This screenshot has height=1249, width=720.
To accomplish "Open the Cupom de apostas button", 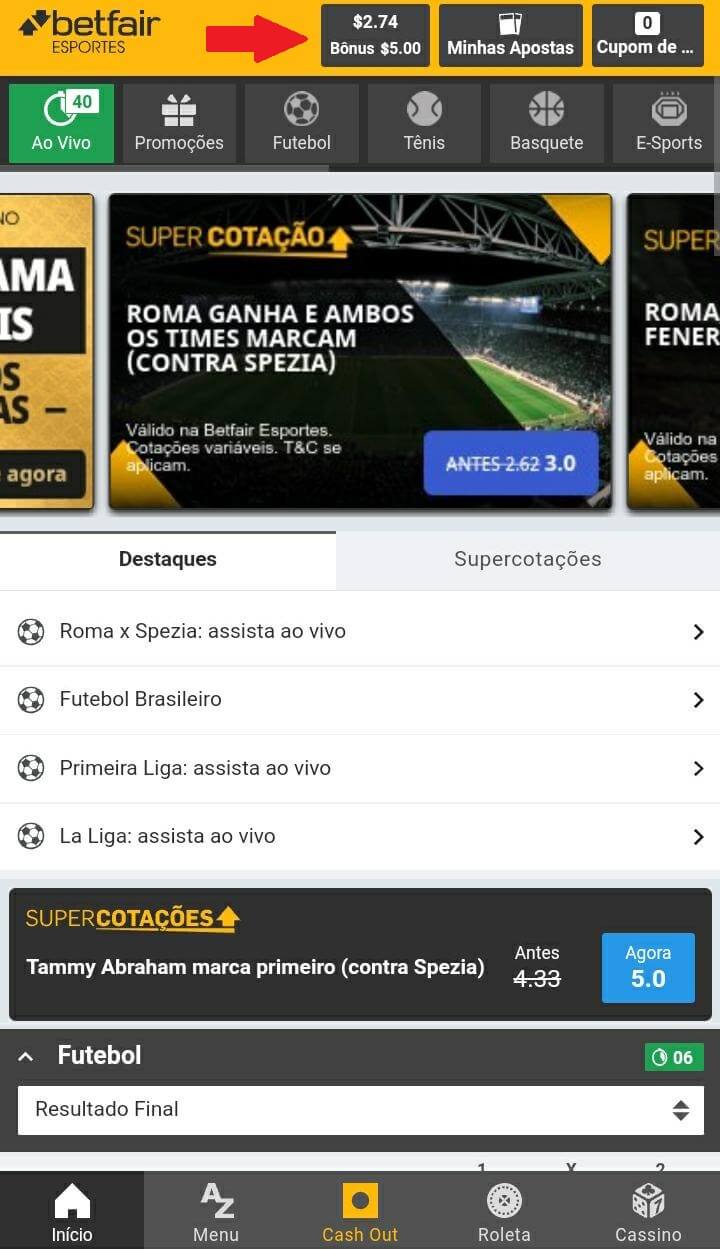I will (x=647, y=35).
